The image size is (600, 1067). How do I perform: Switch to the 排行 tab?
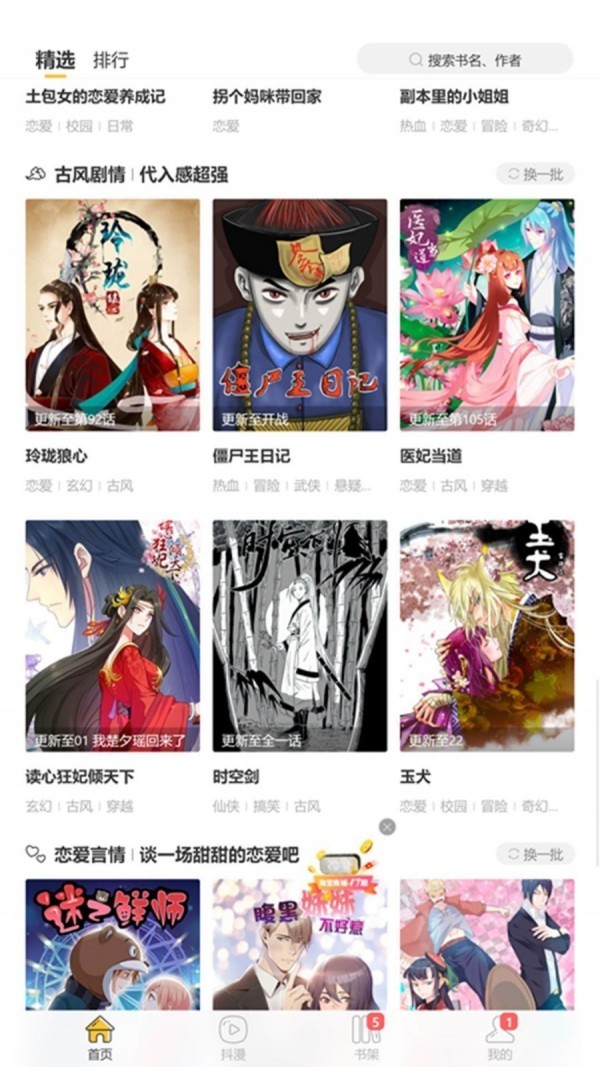111,60
